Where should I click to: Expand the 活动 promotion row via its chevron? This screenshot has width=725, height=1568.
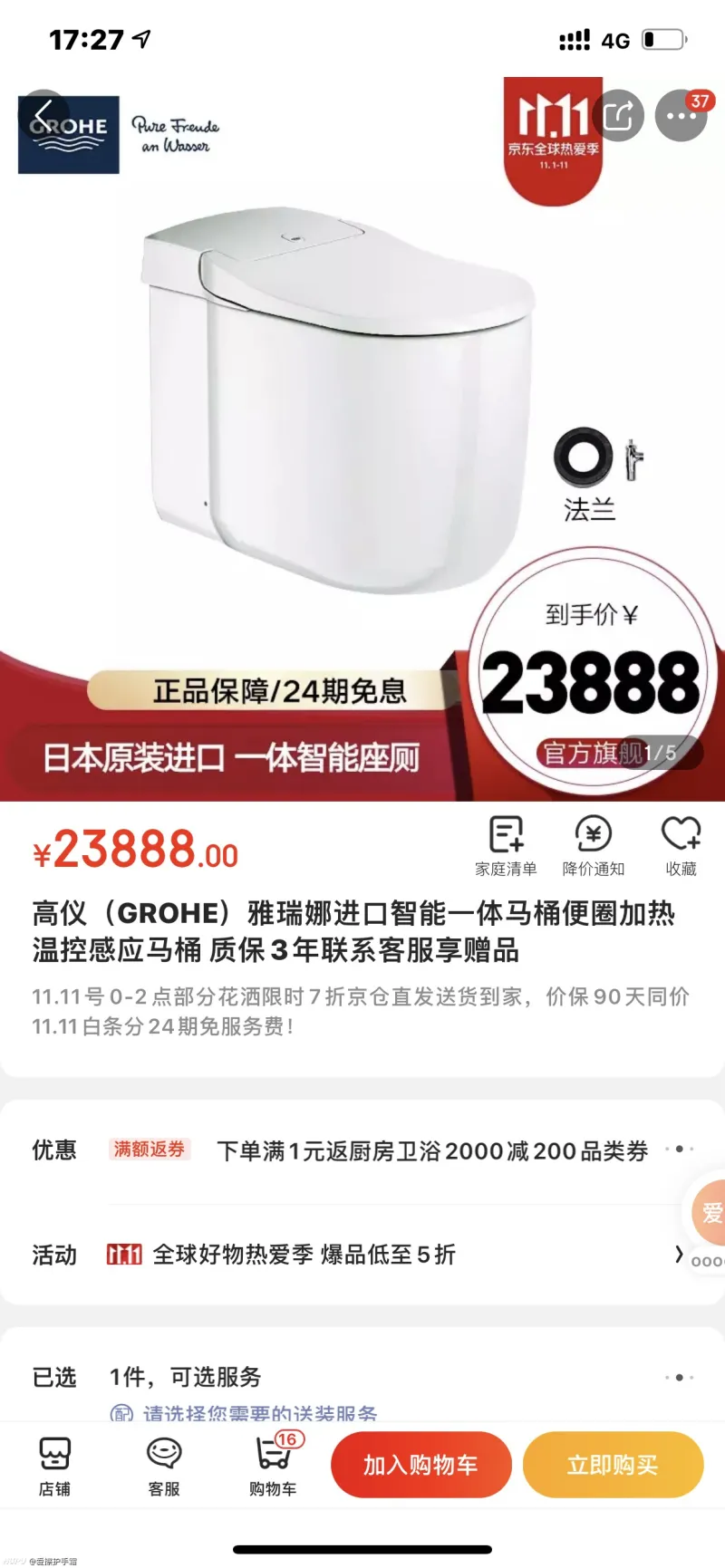[x=679, y=1255]
